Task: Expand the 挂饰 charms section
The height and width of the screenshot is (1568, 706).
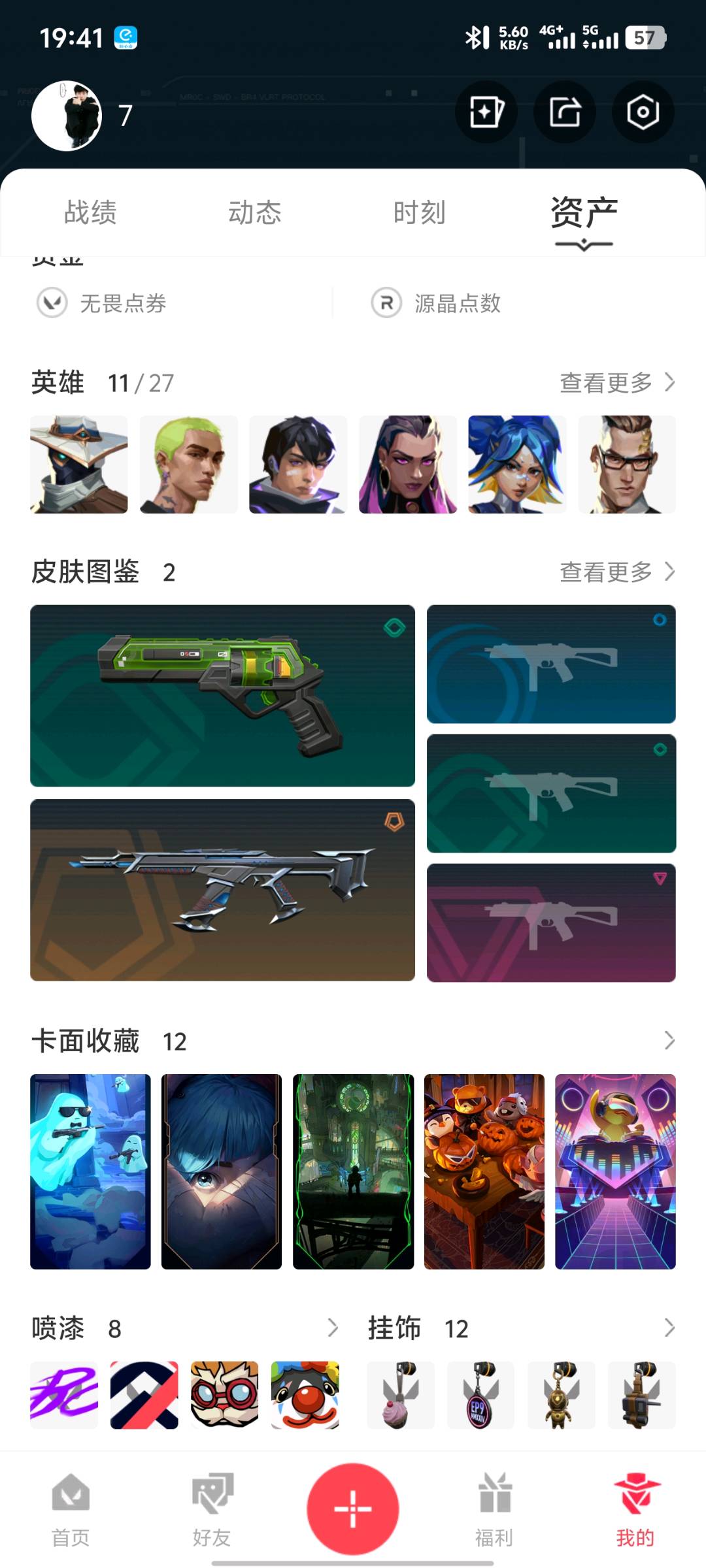Action: pyautogui.click(x=669, y=1328)
